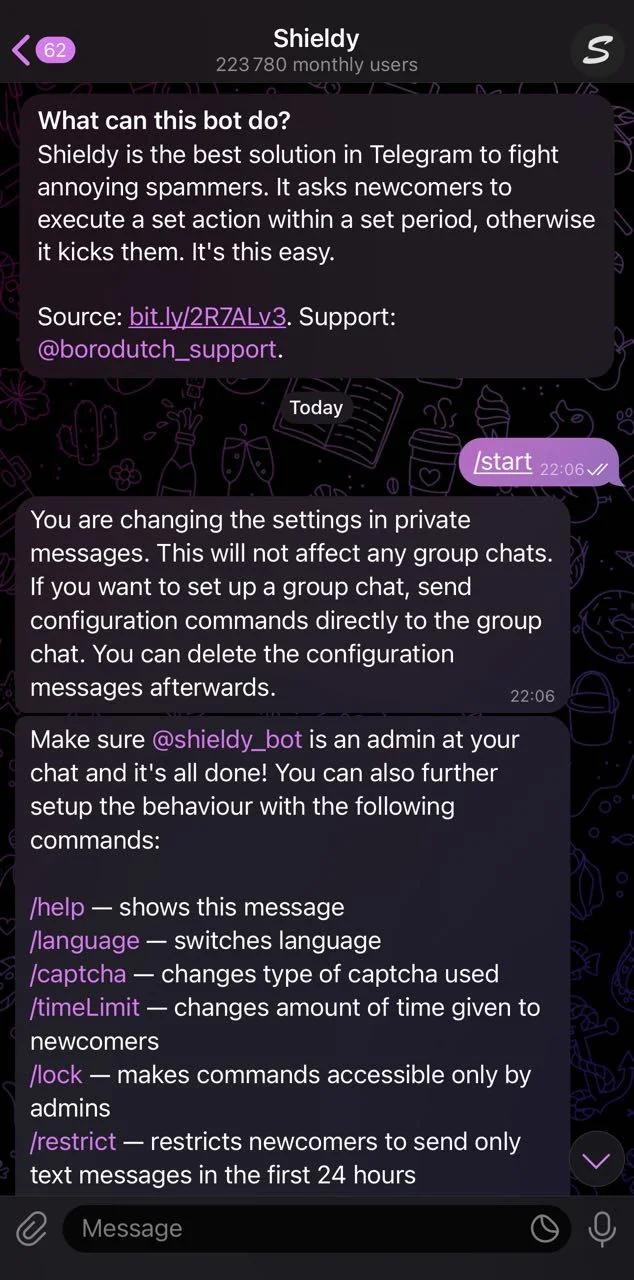Send the /help command

tap(57, 907)
